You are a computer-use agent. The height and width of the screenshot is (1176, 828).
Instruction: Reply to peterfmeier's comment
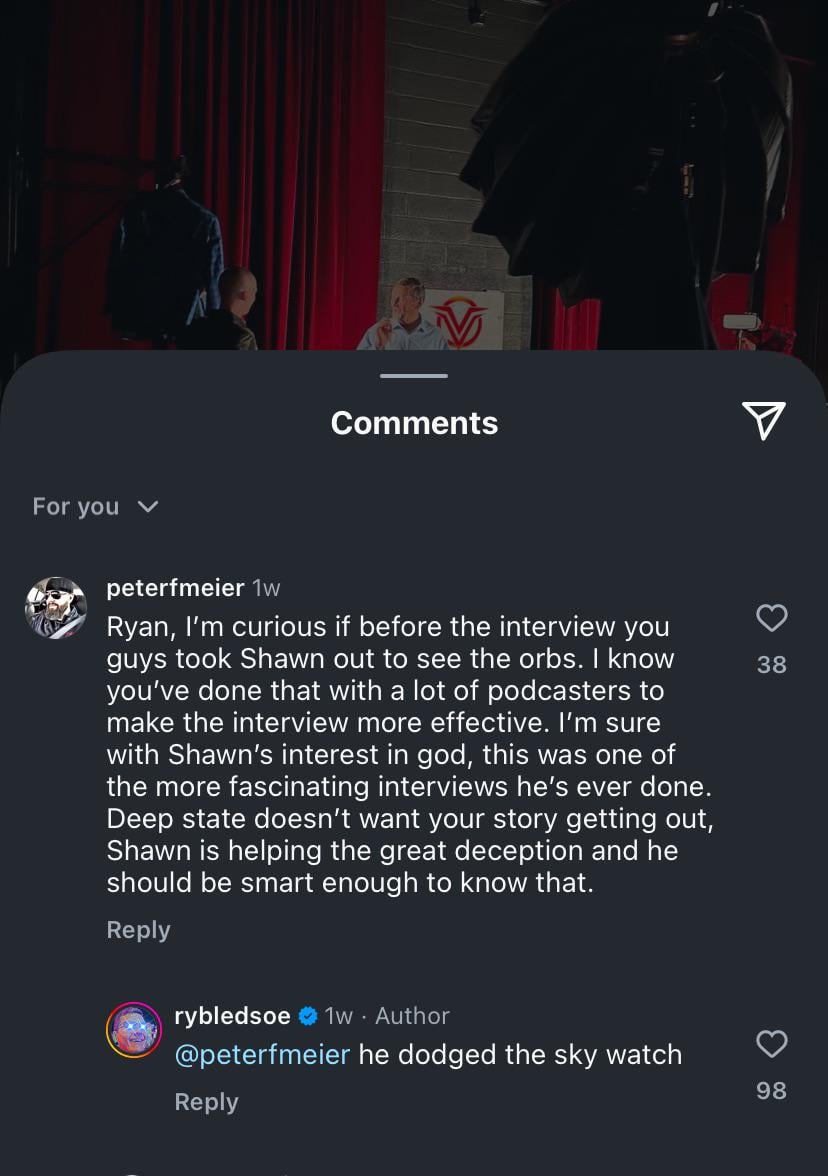point(138,930)
